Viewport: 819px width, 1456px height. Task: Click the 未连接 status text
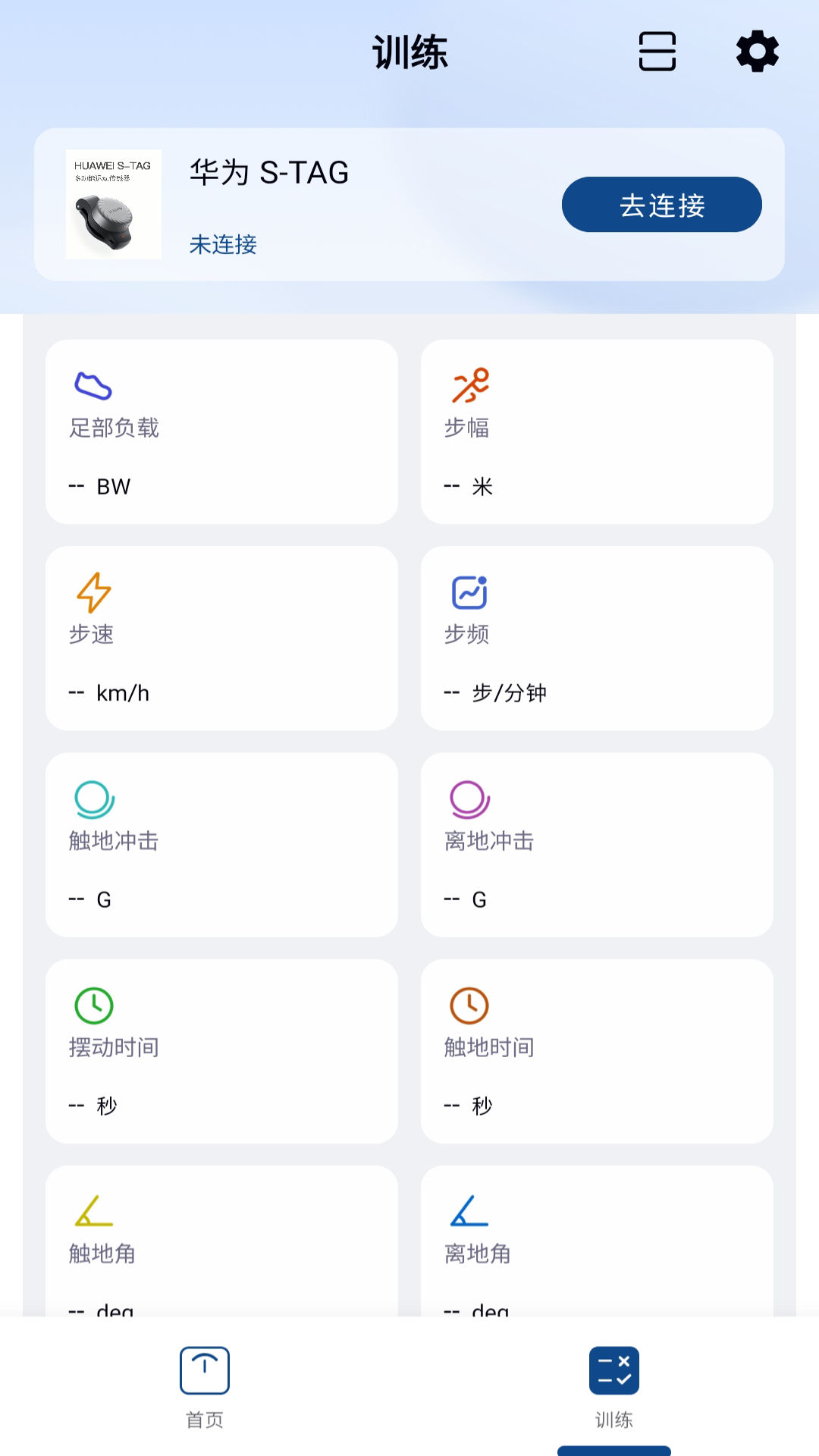(x=222, y=246)
